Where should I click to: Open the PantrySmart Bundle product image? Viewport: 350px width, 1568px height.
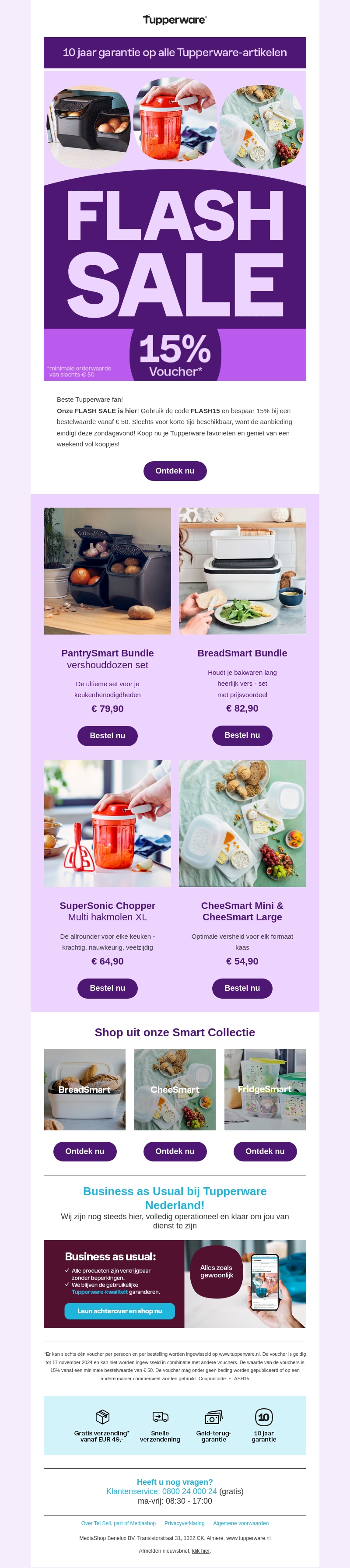tap(107, 571)
